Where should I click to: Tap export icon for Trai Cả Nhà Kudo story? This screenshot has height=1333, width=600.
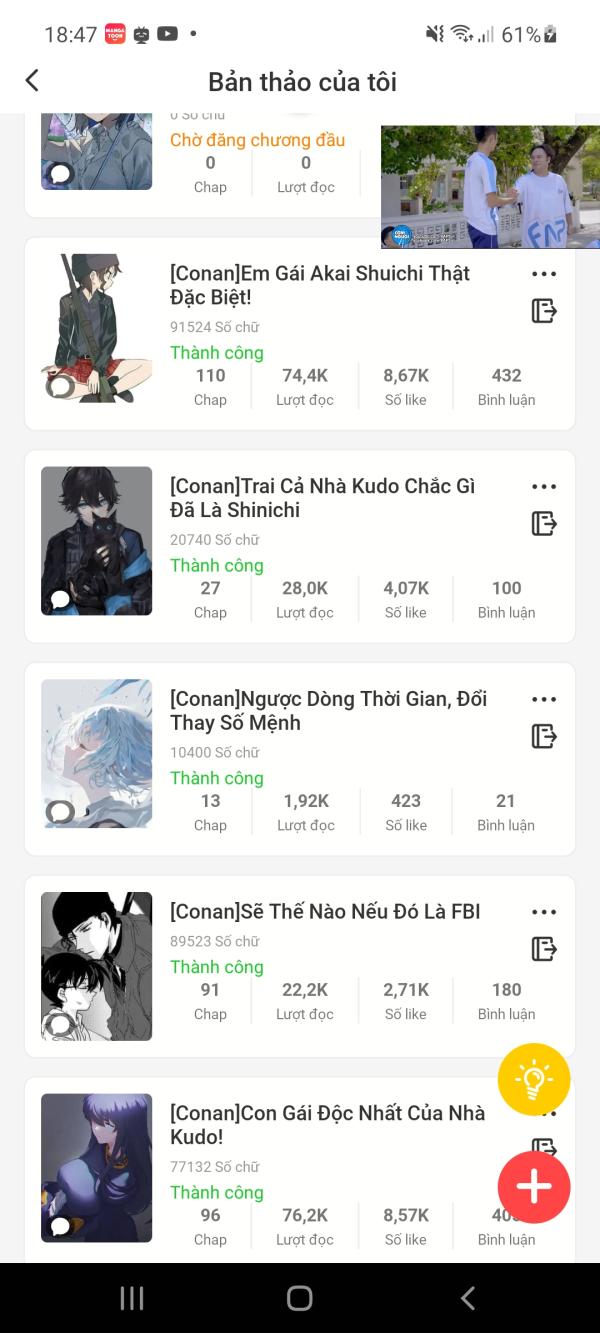click(x=544, y=523)
